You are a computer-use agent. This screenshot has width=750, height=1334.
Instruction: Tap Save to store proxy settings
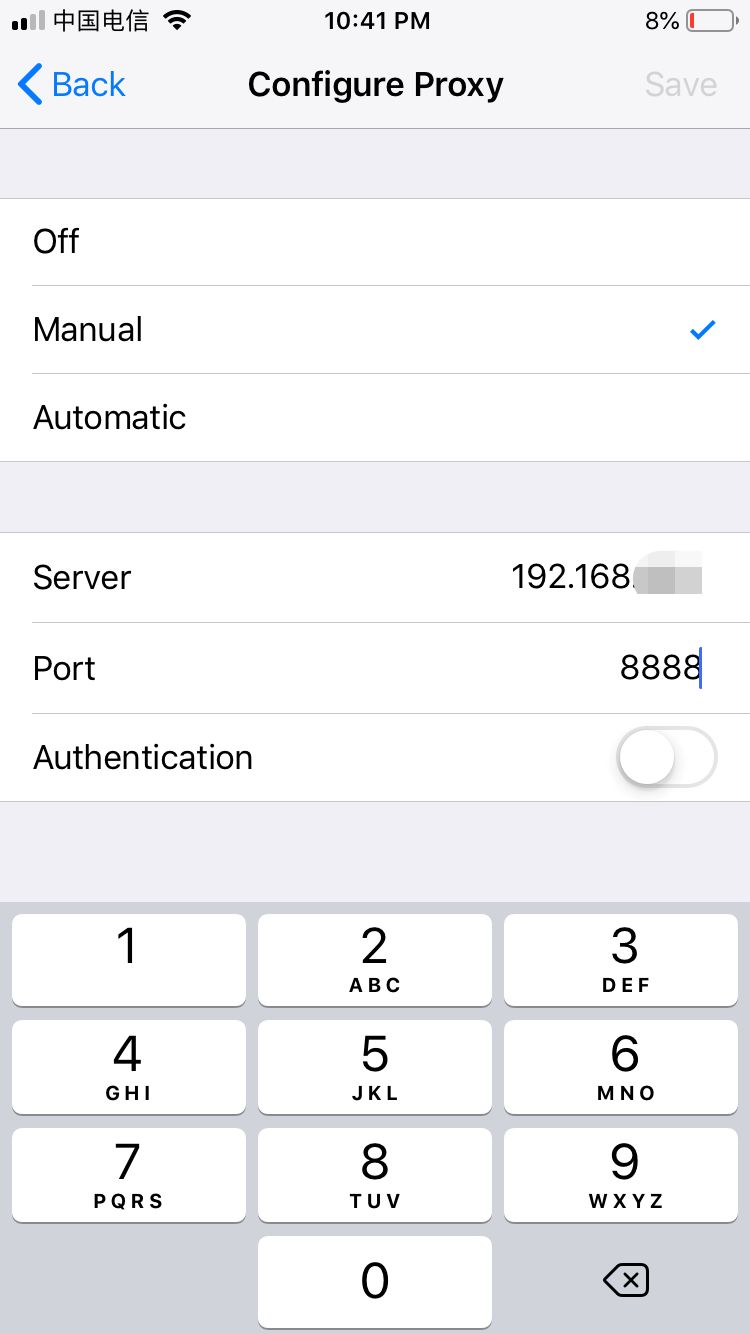click(681, 85)
